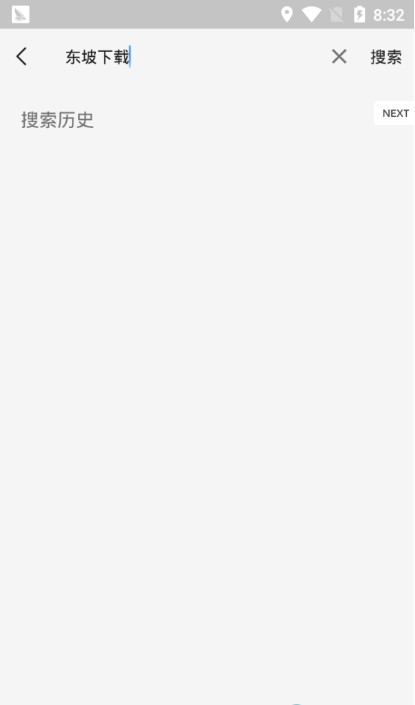
Task: Tap the NEXT button
Action: [395, 113]
